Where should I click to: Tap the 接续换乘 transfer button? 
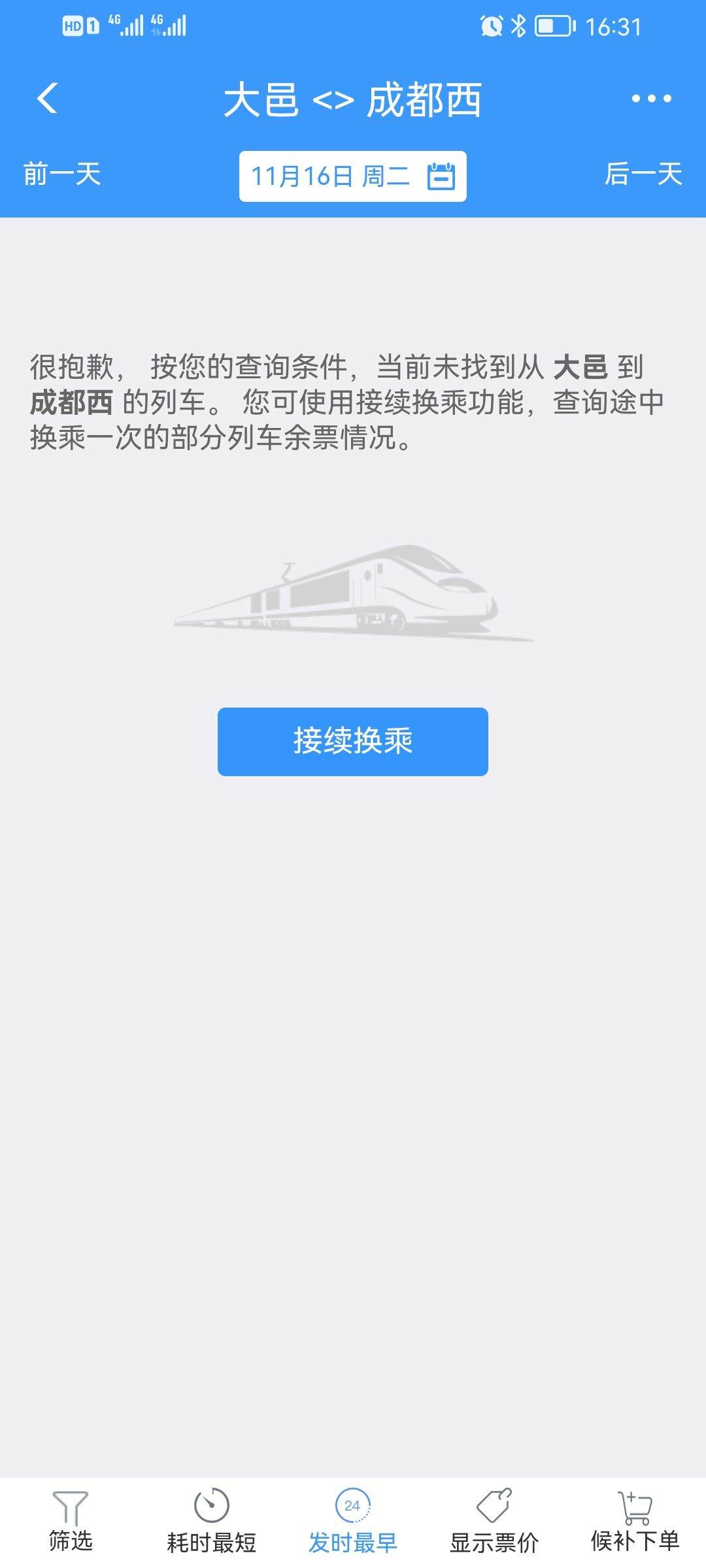click(x=352, y=742)
